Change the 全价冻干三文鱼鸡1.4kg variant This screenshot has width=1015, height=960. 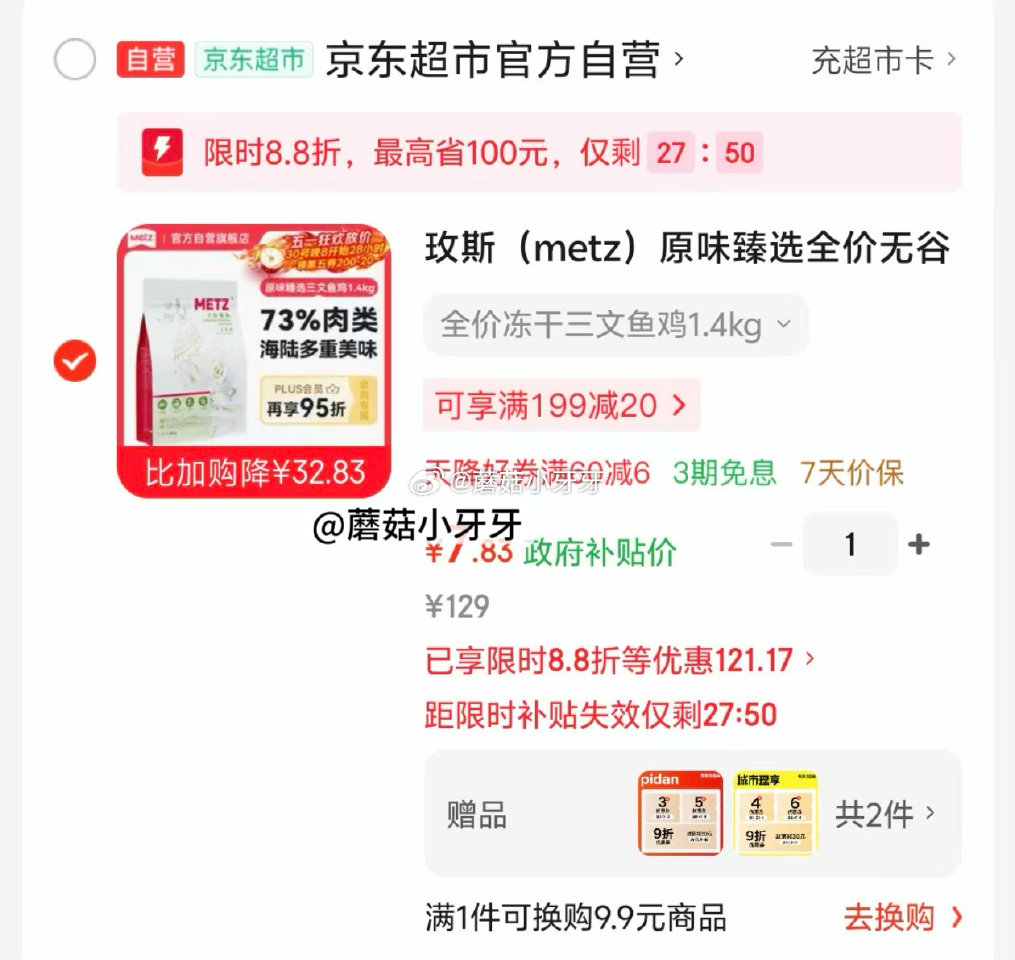pyautogui.click(x=615, y=325)
